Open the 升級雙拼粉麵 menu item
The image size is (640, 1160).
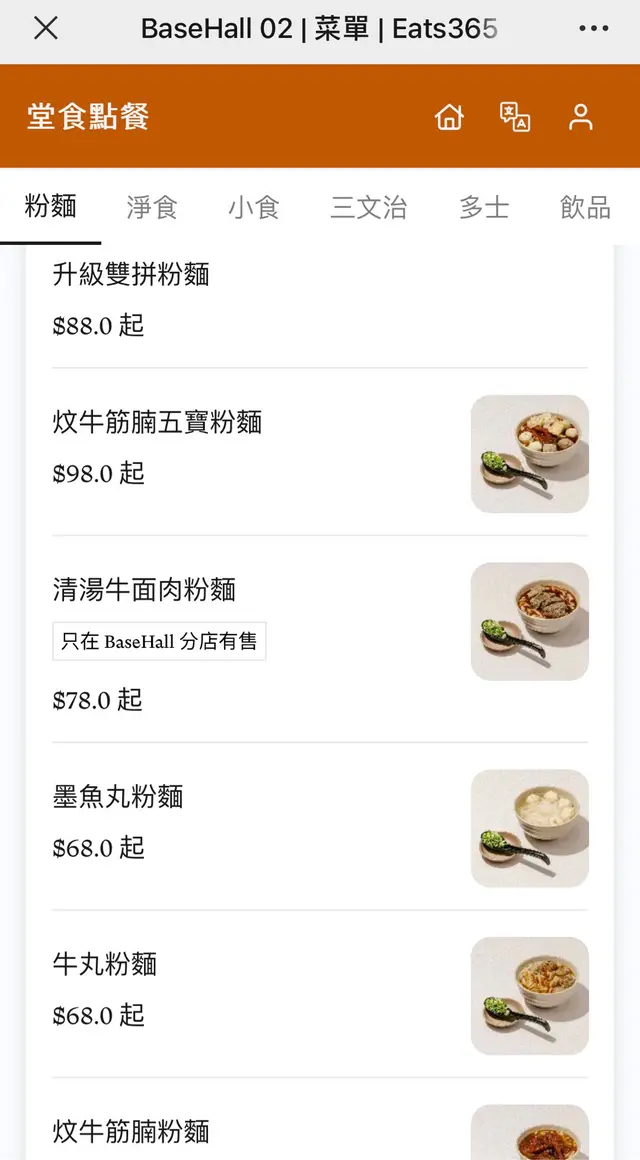click(131, 274)
